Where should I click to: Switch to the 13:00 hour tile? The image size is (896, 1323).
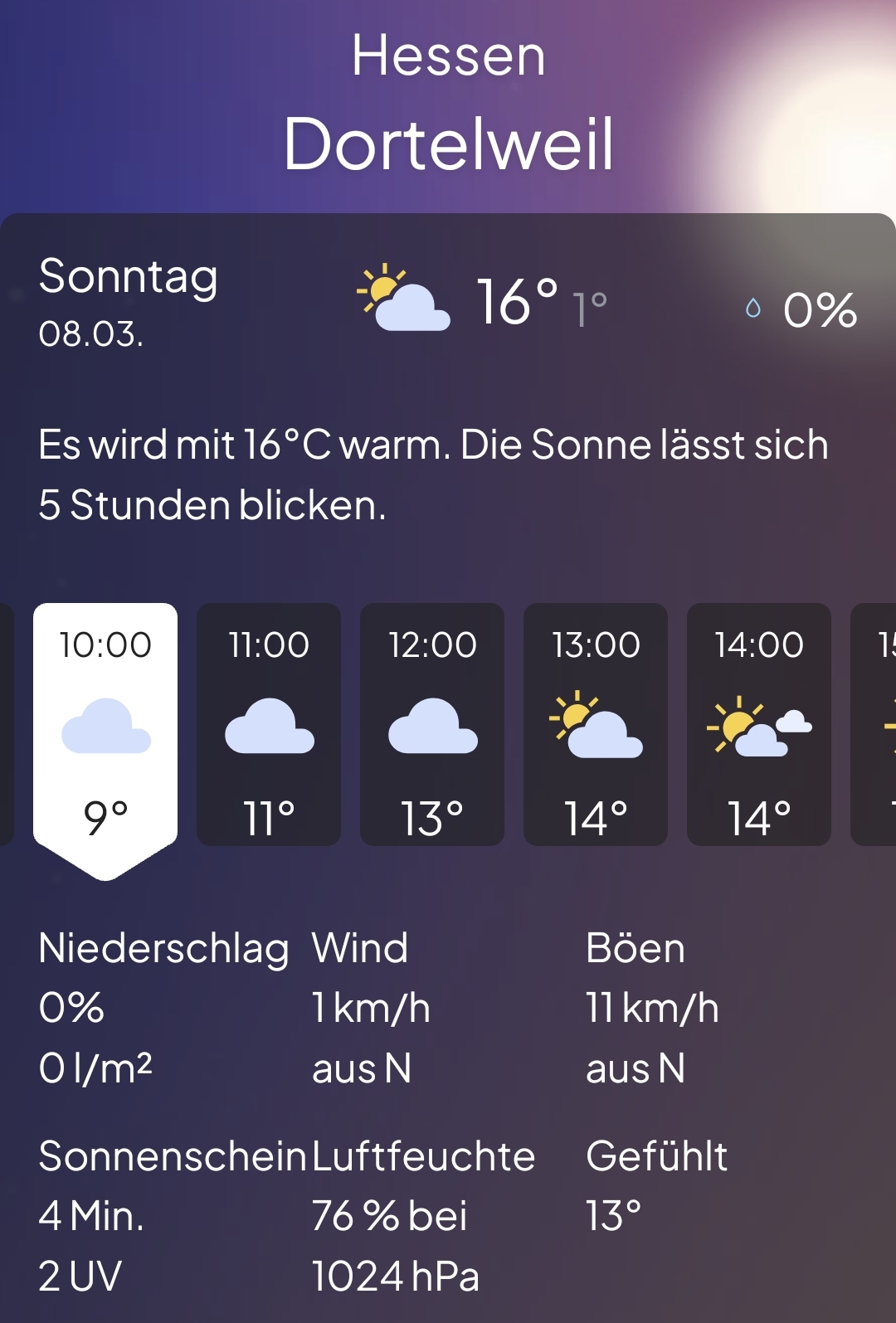[x=596, y=724]
